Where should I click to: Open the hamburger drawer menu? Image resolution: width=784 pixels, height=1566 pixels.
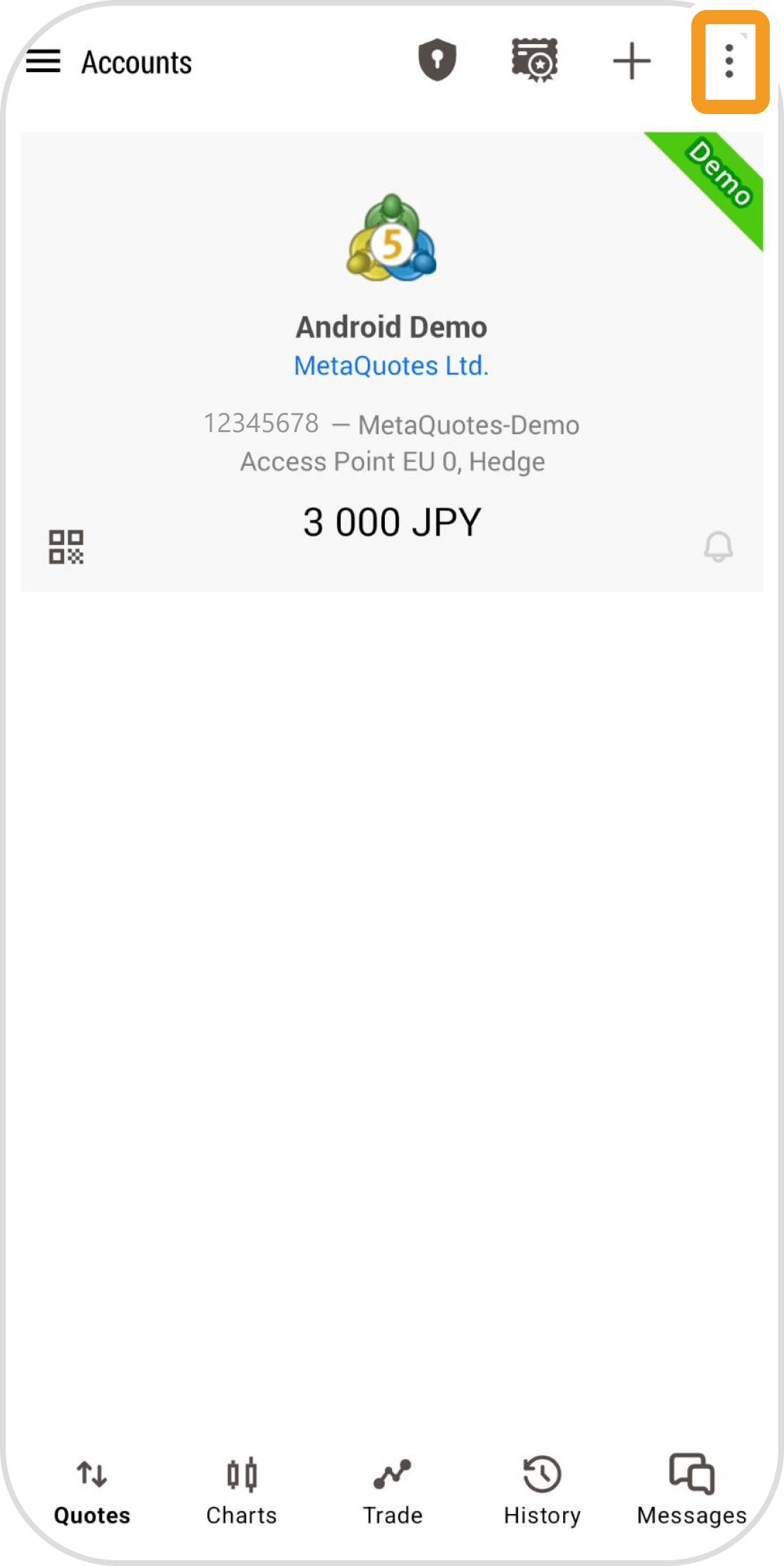coord(43,61)
